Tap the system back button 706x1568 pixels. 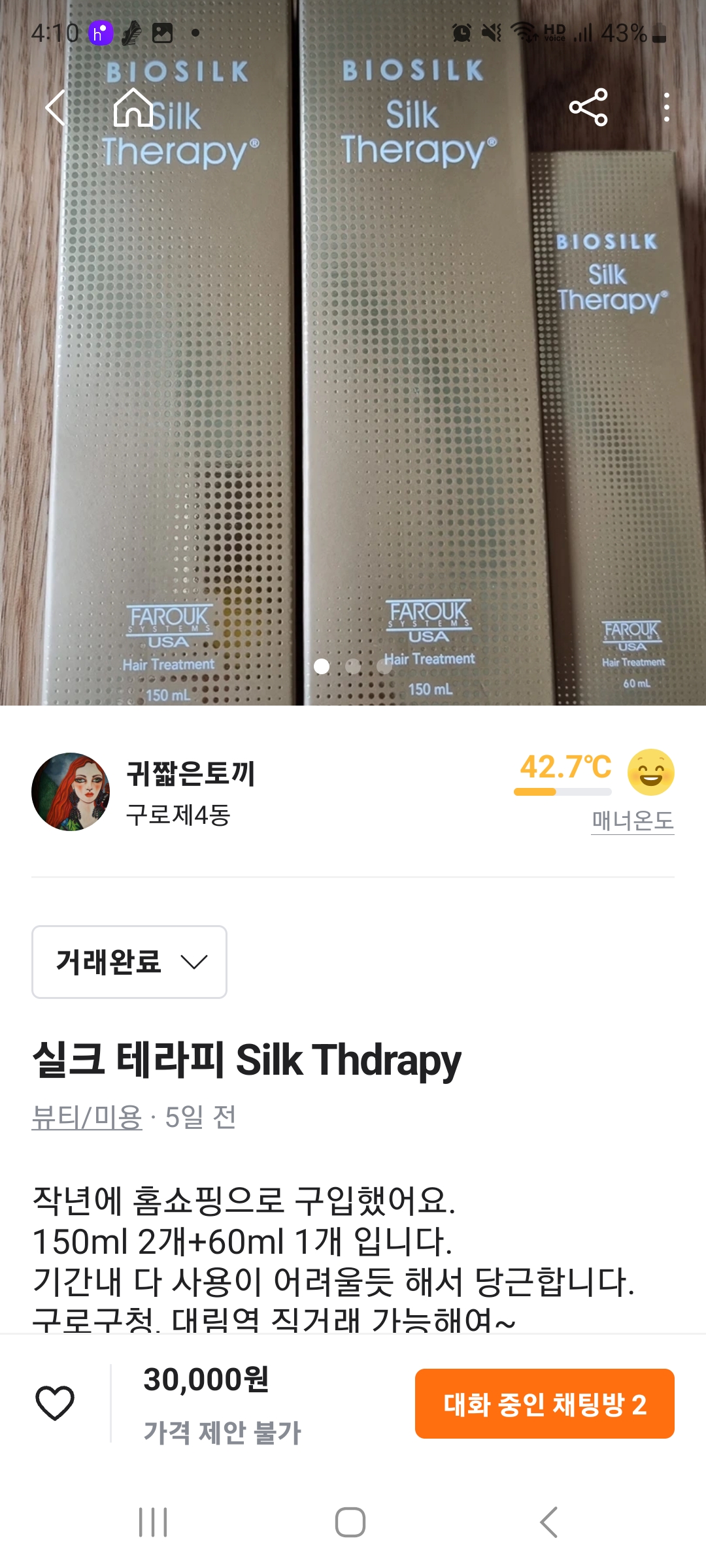click(x=549, y=1522)
